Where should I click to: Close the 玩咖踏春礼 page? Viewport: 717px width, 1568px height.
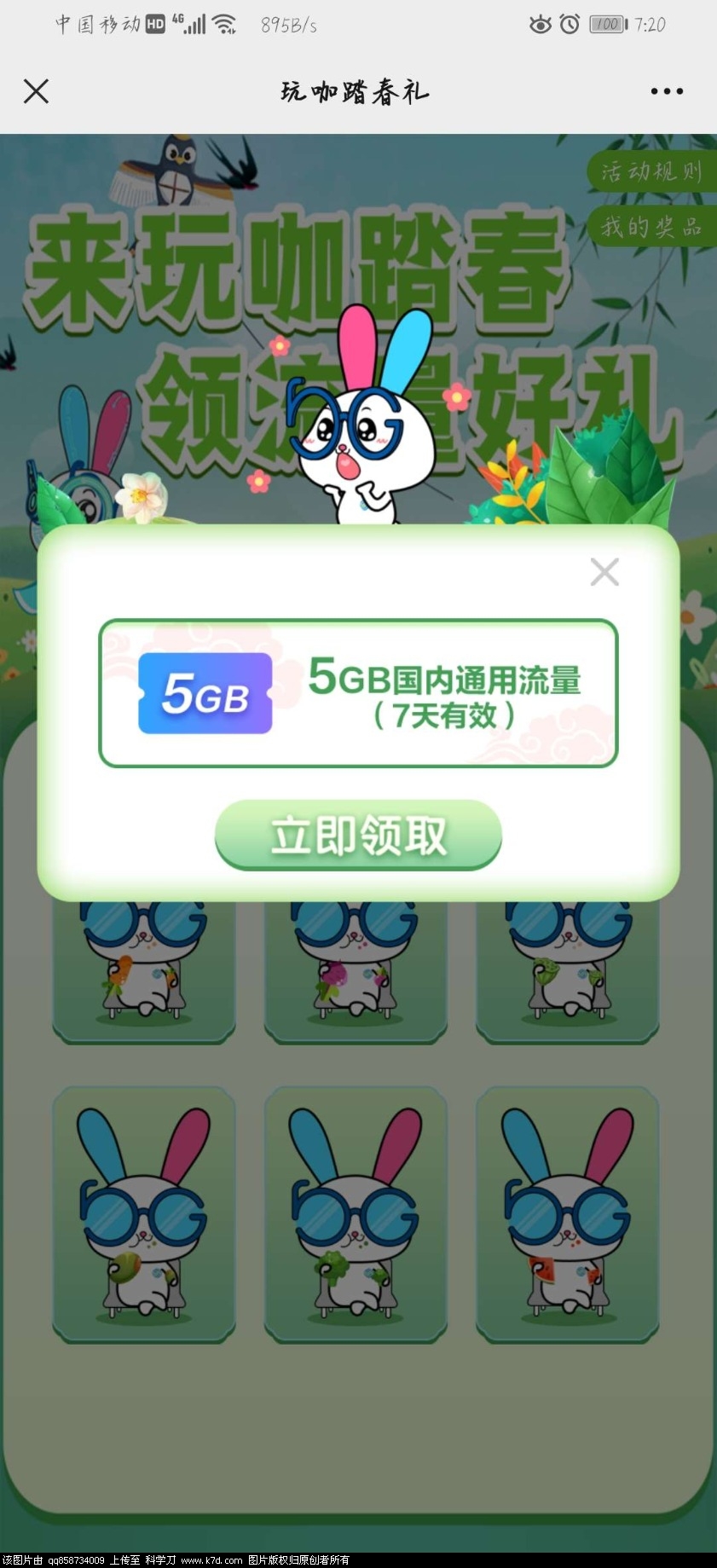36,91
